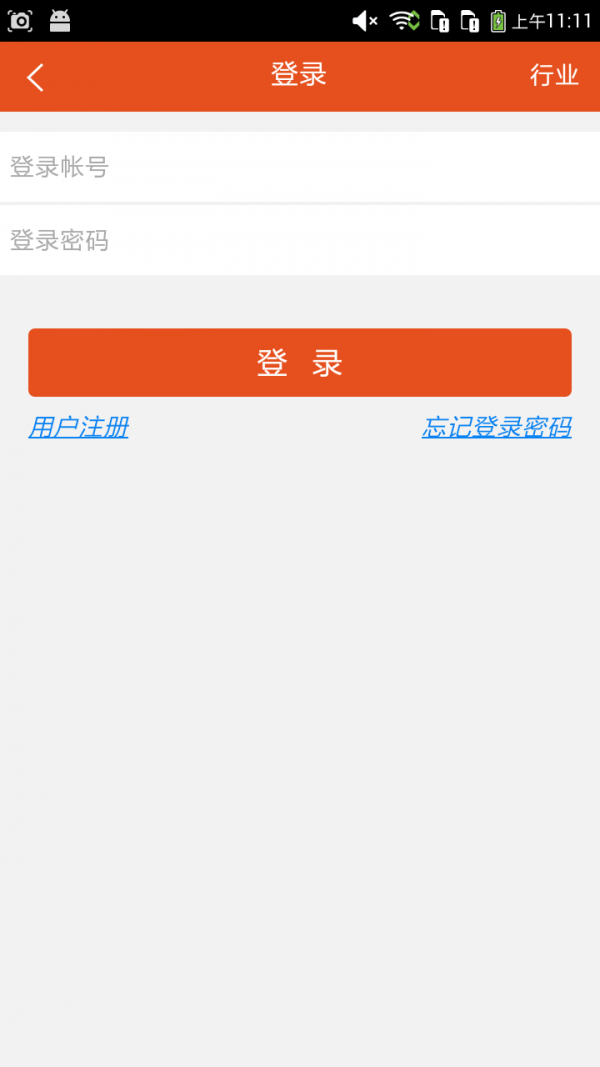Open the 行业 option in the header
Image resolution: width=600 pixels, height=1067 pixels.
pos(554,76)
